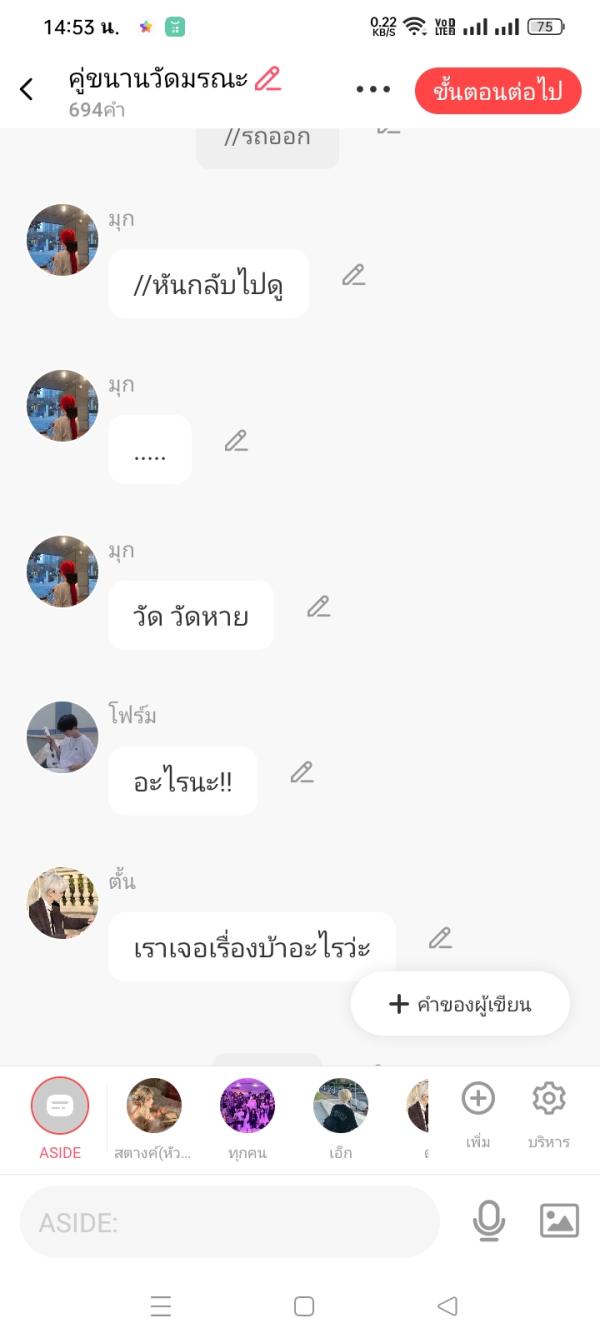Edit the message อะไรนะ!!
Viewport: 600px width, 1343px height.
[x=302, y=773]
